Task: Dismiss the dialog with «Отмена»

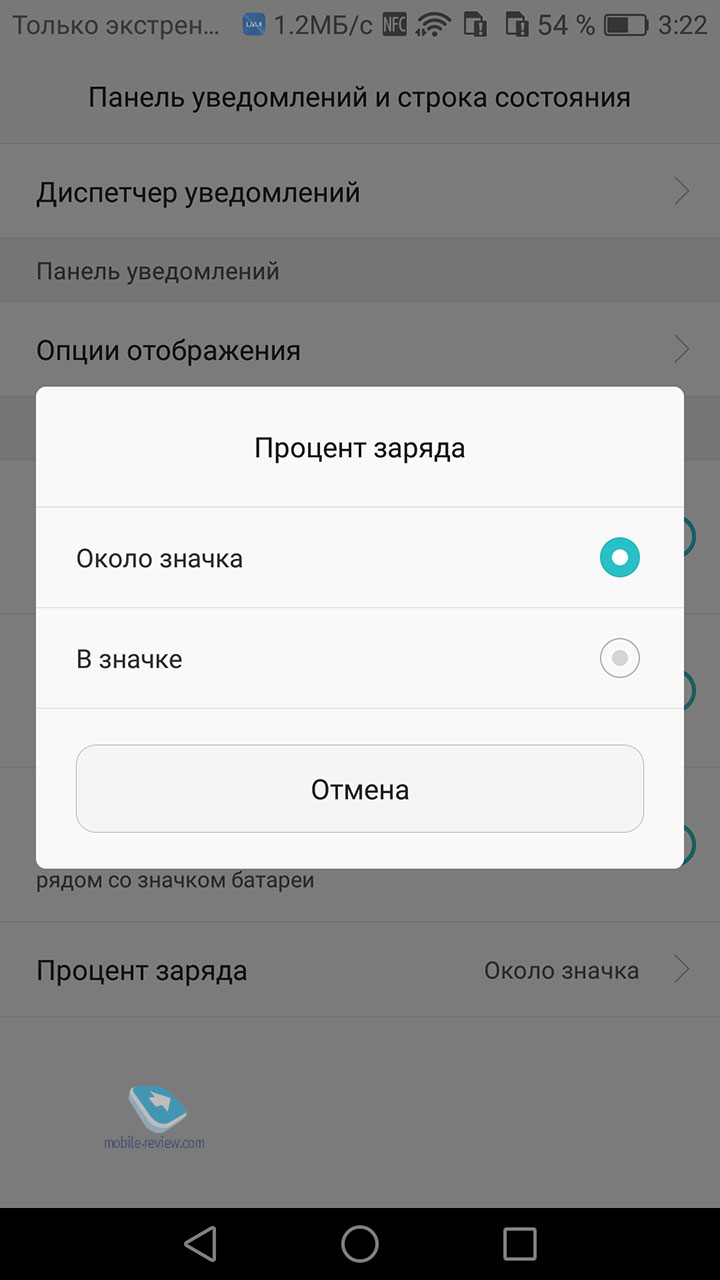Action: (360, 789)
